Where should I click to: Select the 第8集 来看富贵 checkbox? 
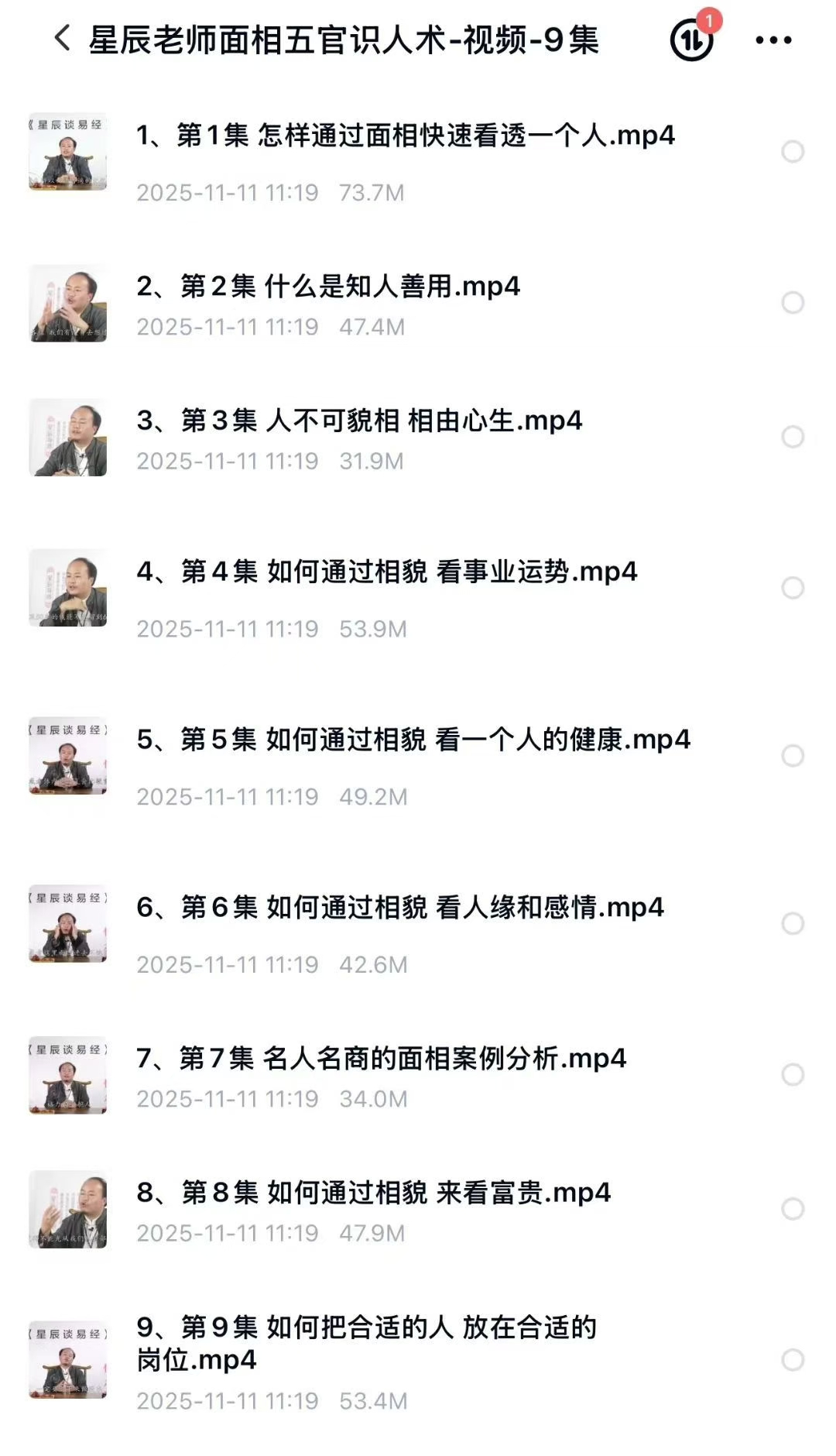(x=793, y=1209)
